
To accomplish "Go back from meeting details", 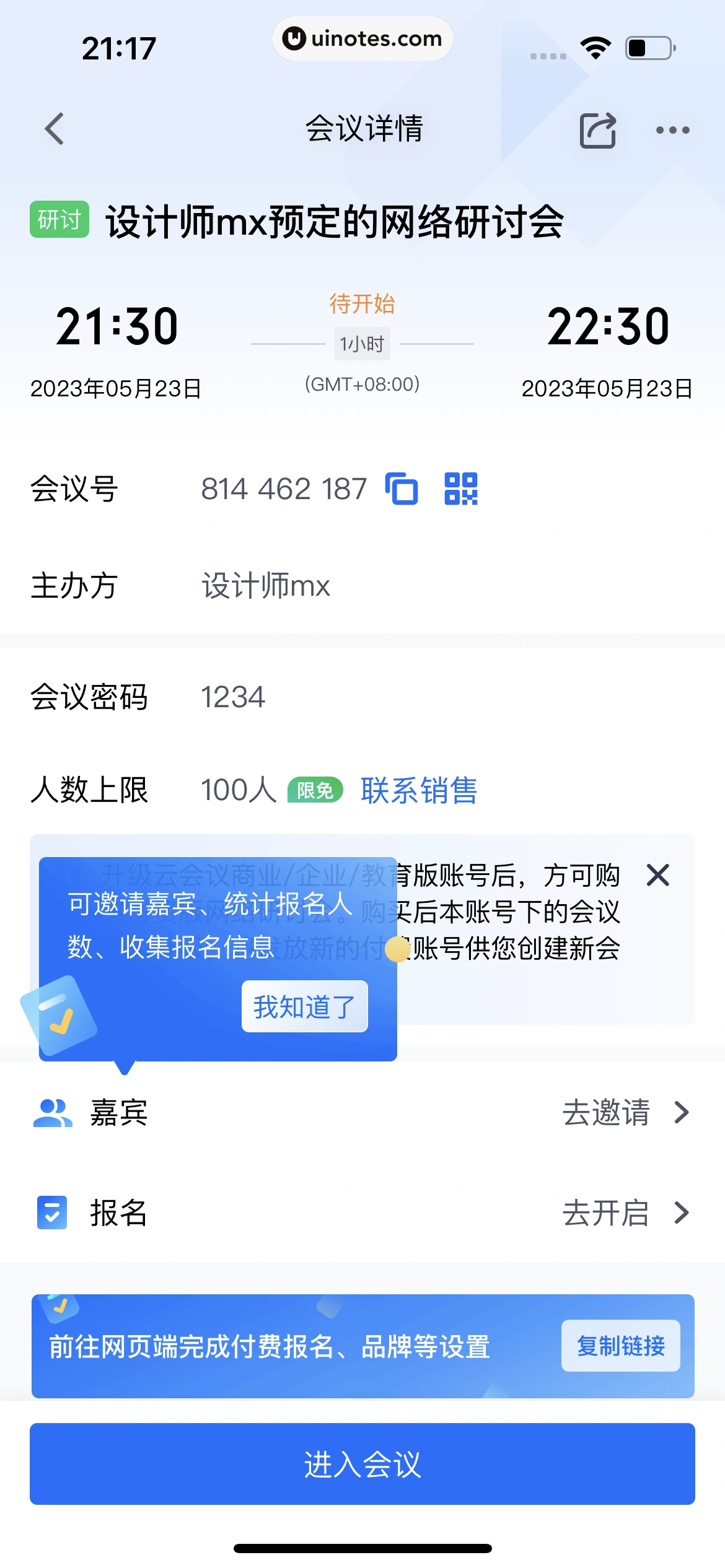I will [x=55, y=129].
